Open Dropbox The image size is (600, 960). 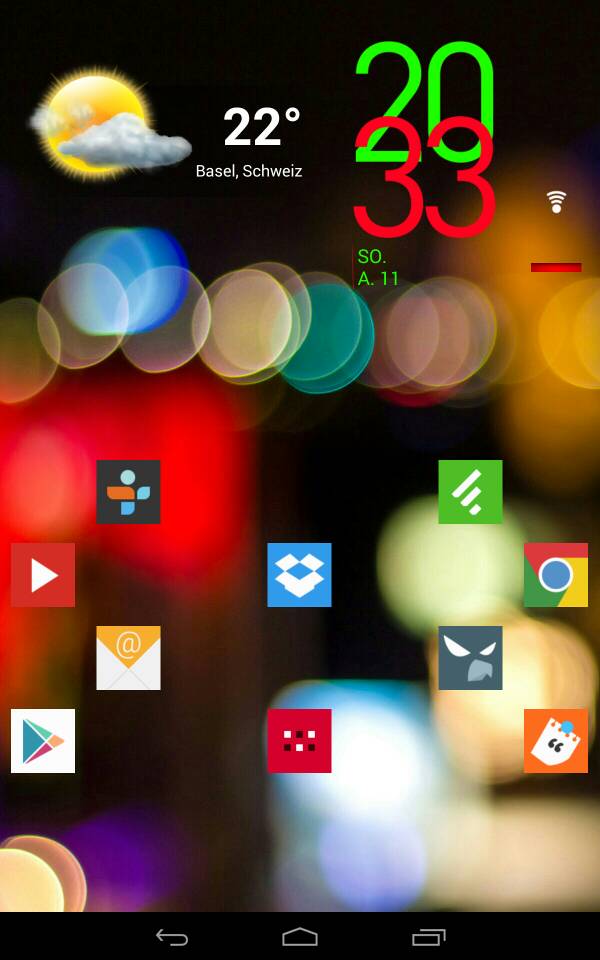click(x=299, y=575)
